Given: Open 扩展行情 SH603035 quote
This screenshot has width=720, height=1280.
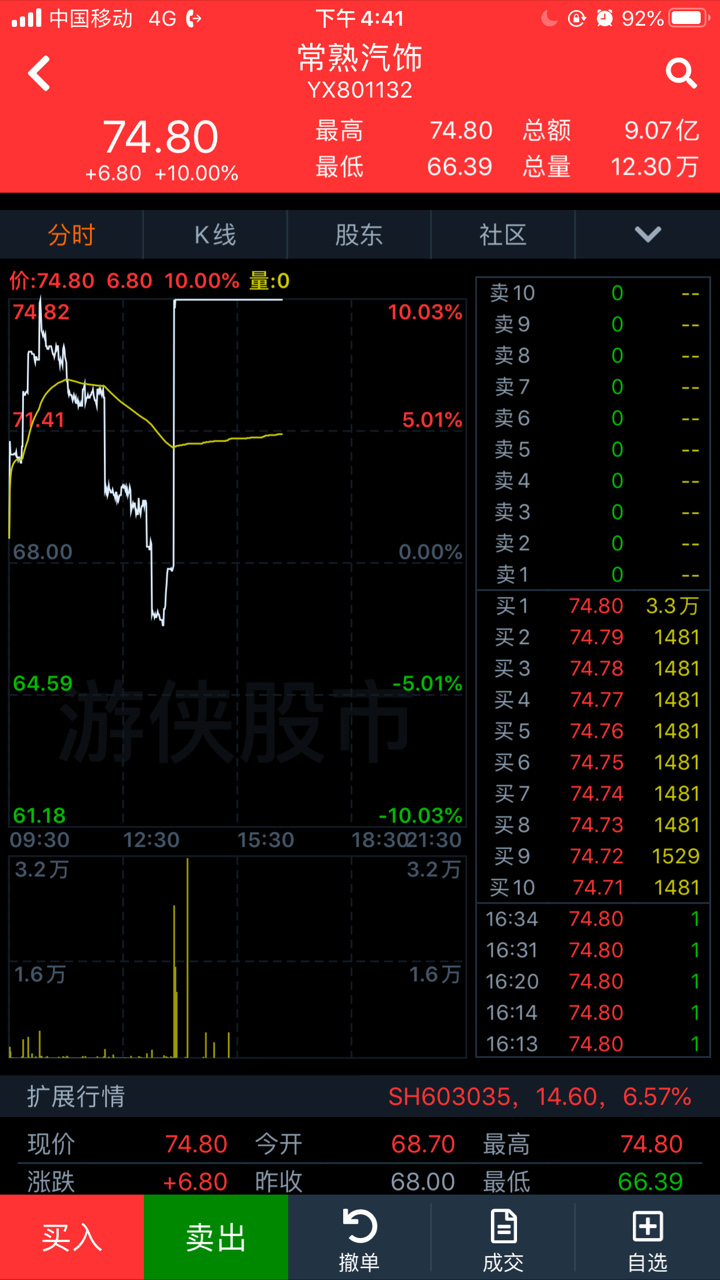Looking at the screenshot, I should click(360, 1097).
